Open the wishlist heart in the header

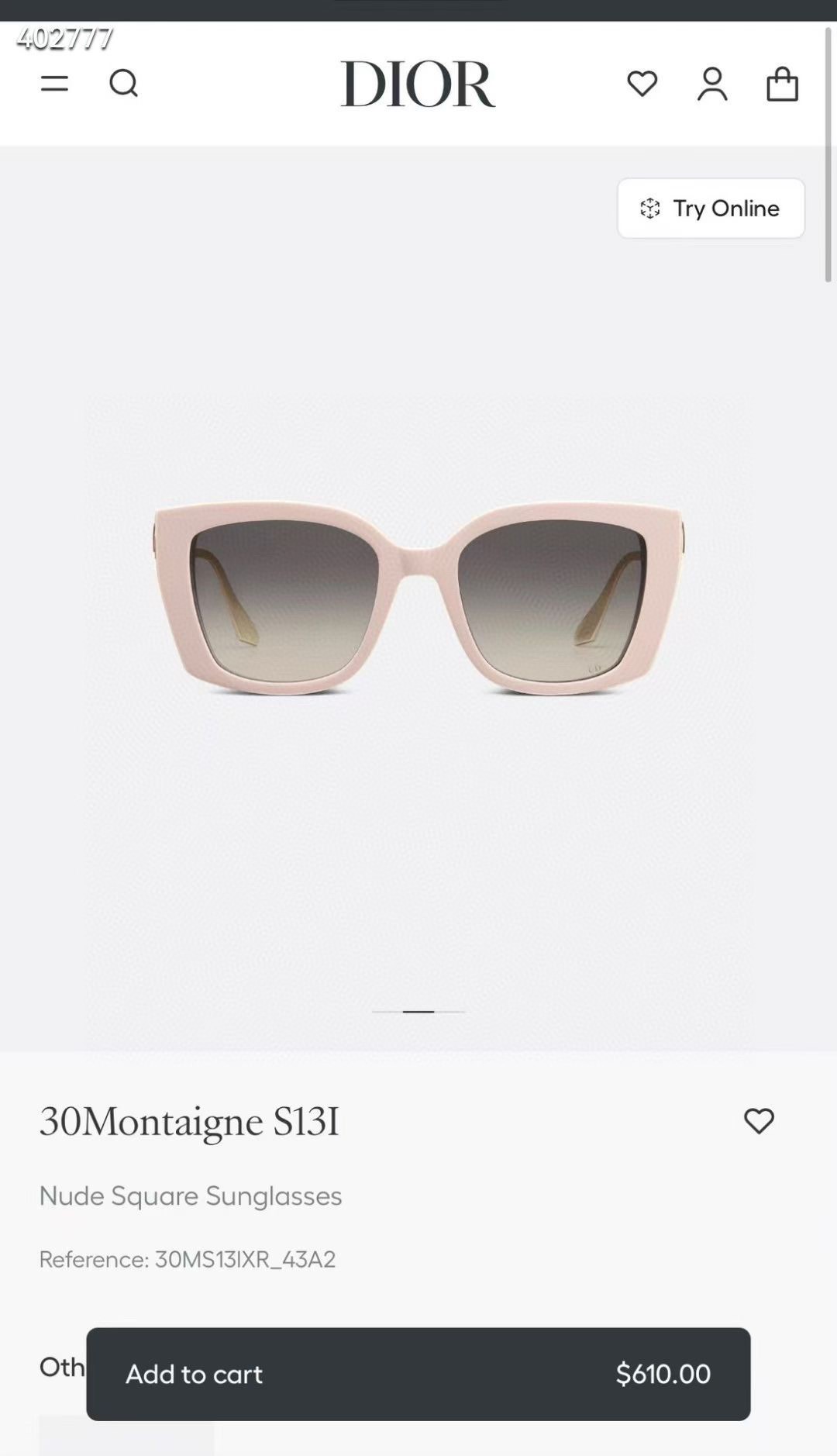coord(642,84)
